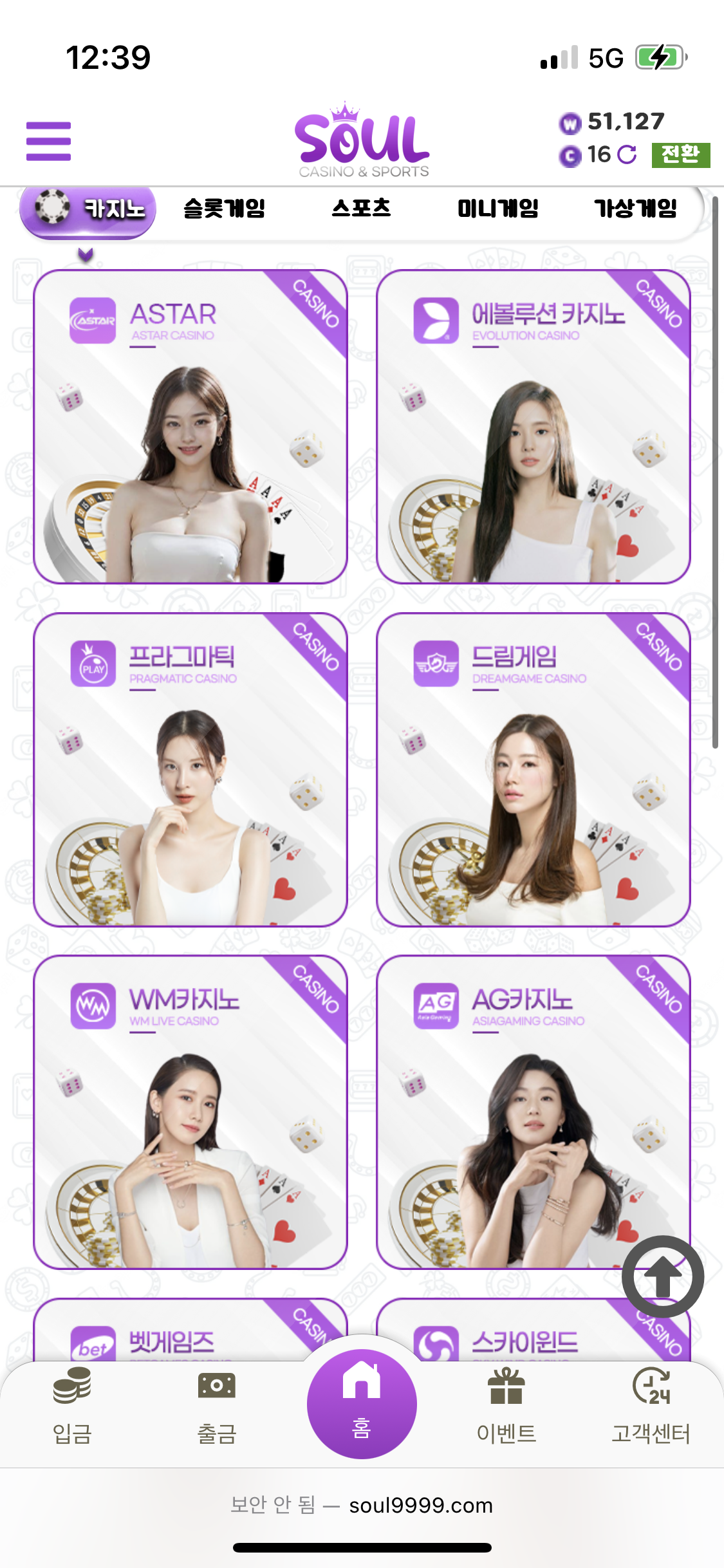
Task: Tap the scroll-to-top arrow button
Action: [662, 1276]
